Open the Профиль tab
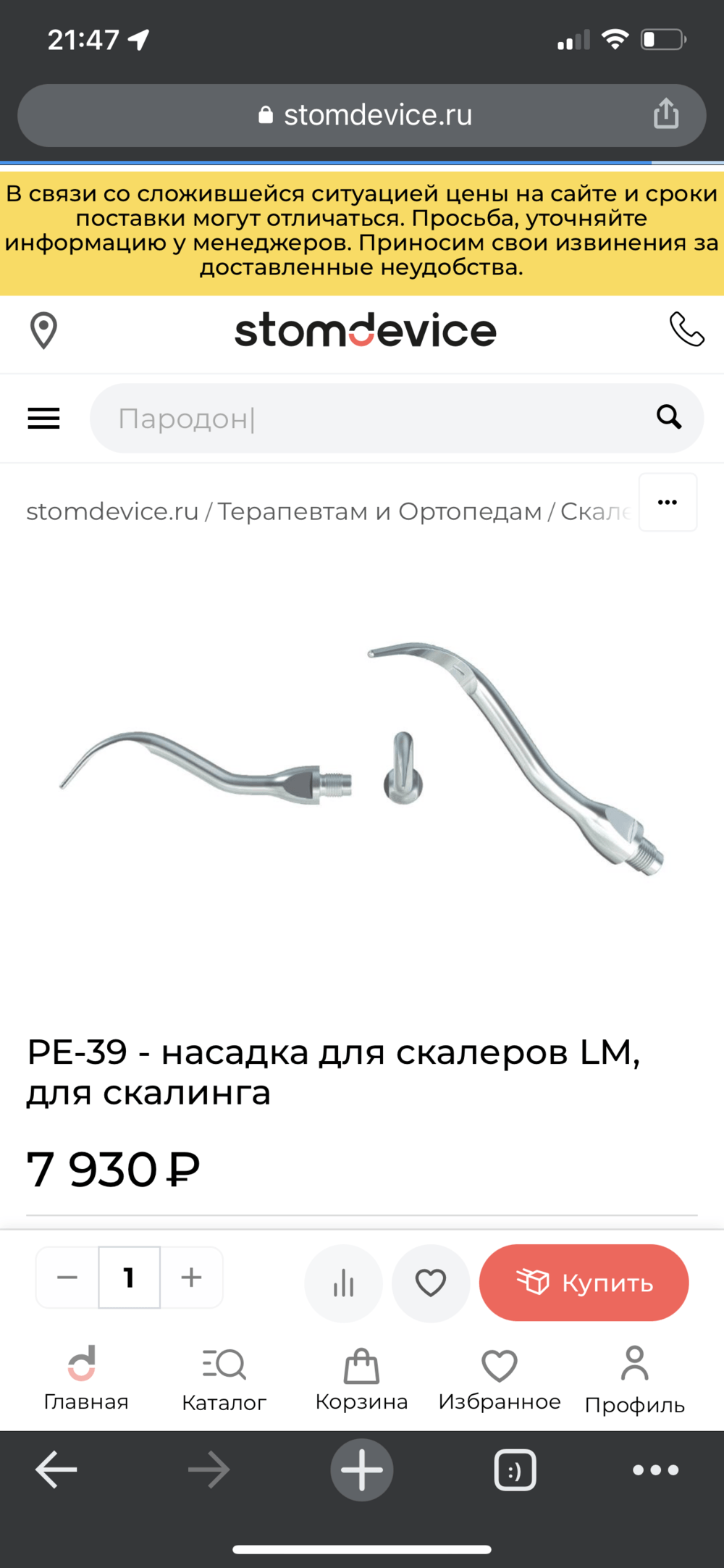This screenshot has width=724, height=1568. pos(634,1380)
